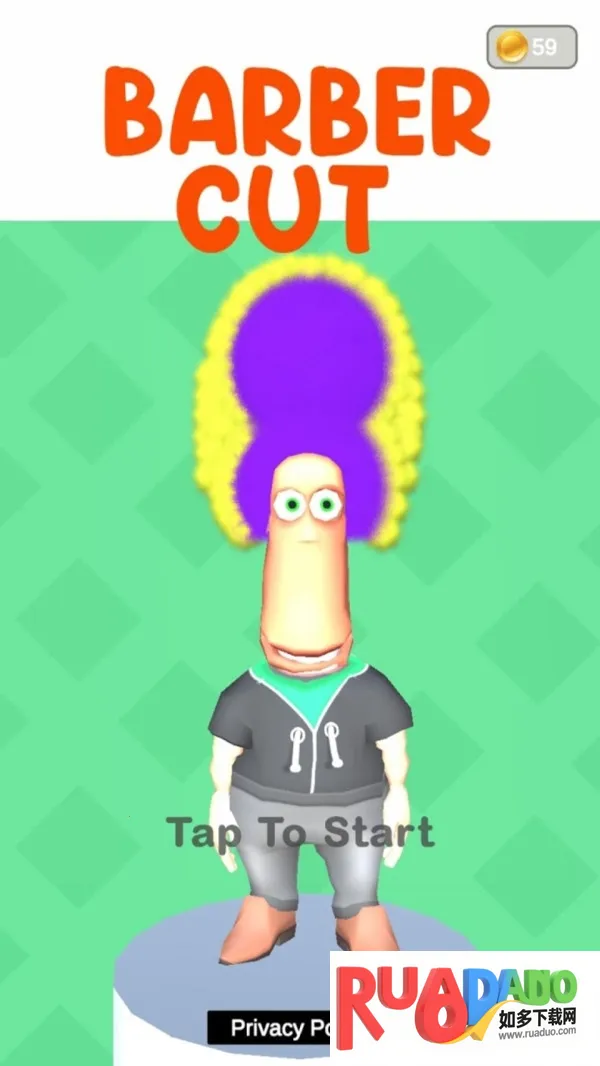The width and height of the screenshot is (600, 1066).
Task: Tap To Start the game
Action: click(x=300, y=832)
